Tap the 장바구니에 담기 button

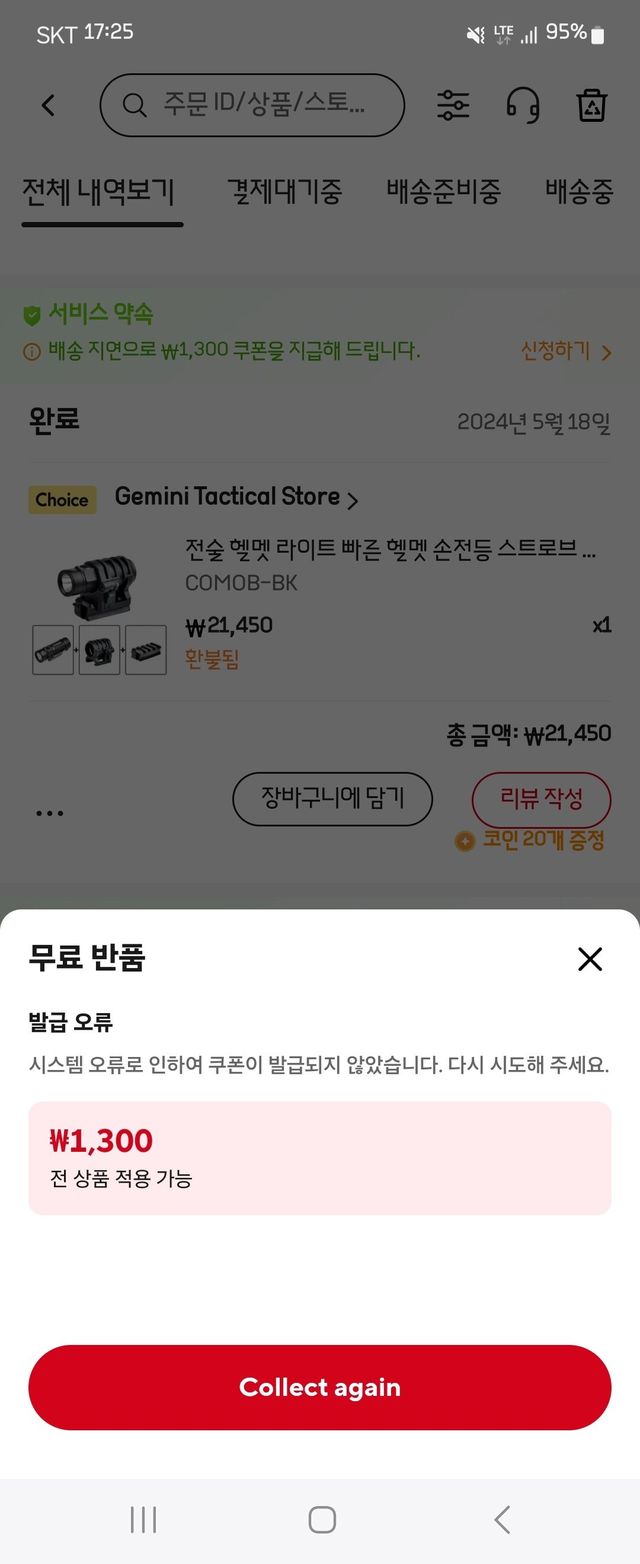(x=332, y=798)
